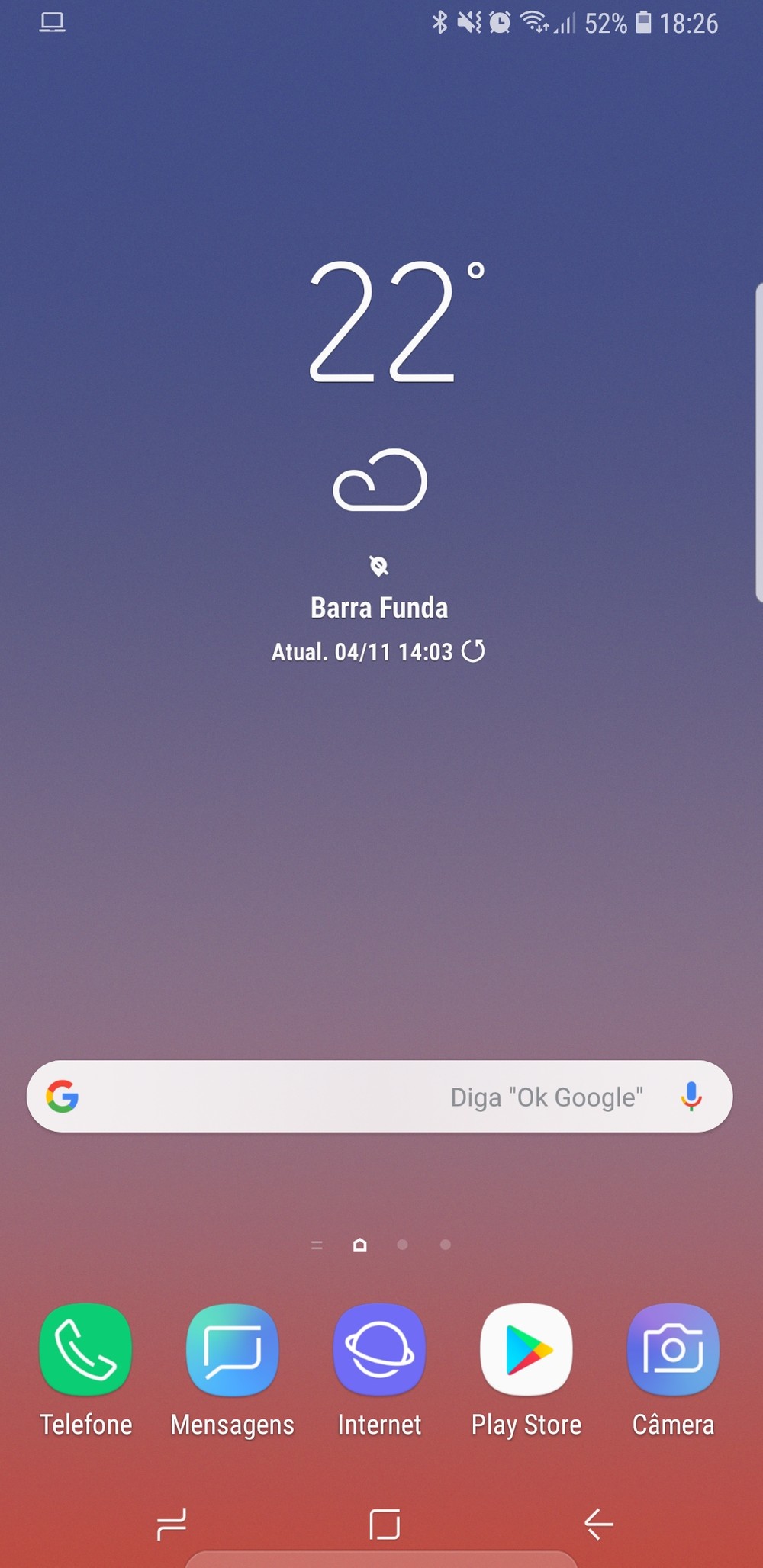Tap the system back button
This screenshot has width=763, height=1568.
(x=599, y=1524)
